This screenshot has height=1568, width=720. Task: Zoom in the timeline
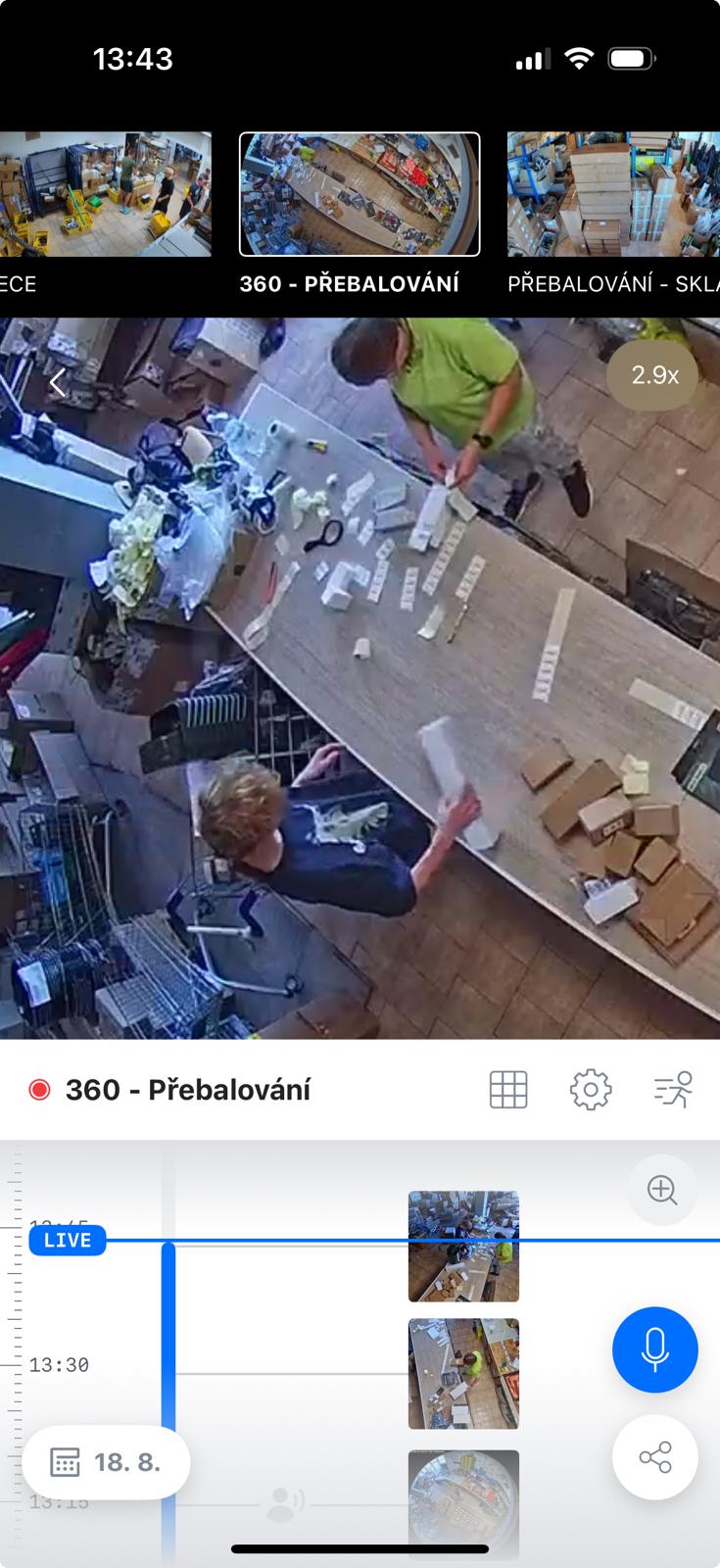pos(662,1191)
